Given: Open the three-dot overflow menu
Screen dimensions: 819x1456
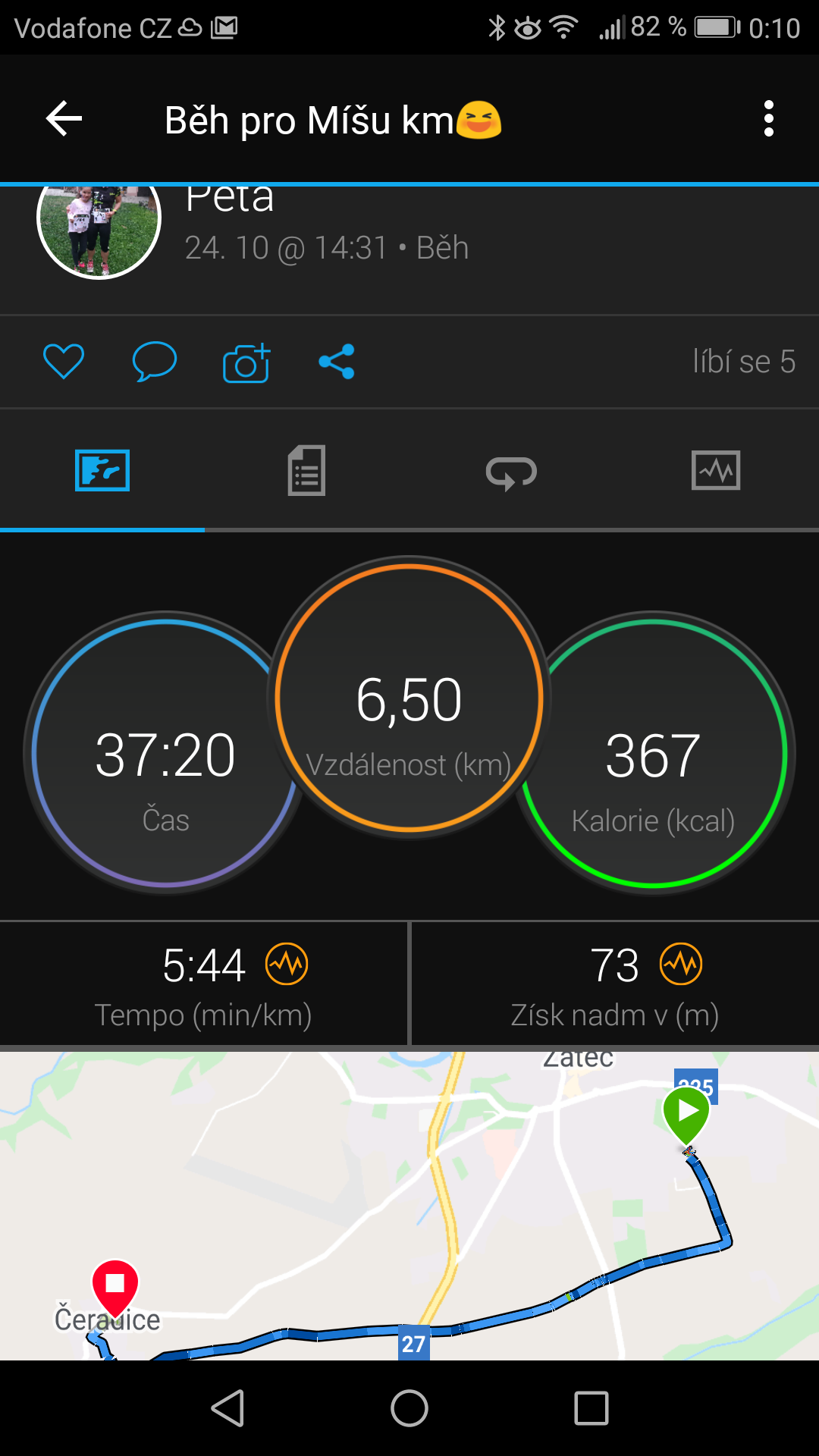Looking at the screenshot, I should tap(769, 119).
